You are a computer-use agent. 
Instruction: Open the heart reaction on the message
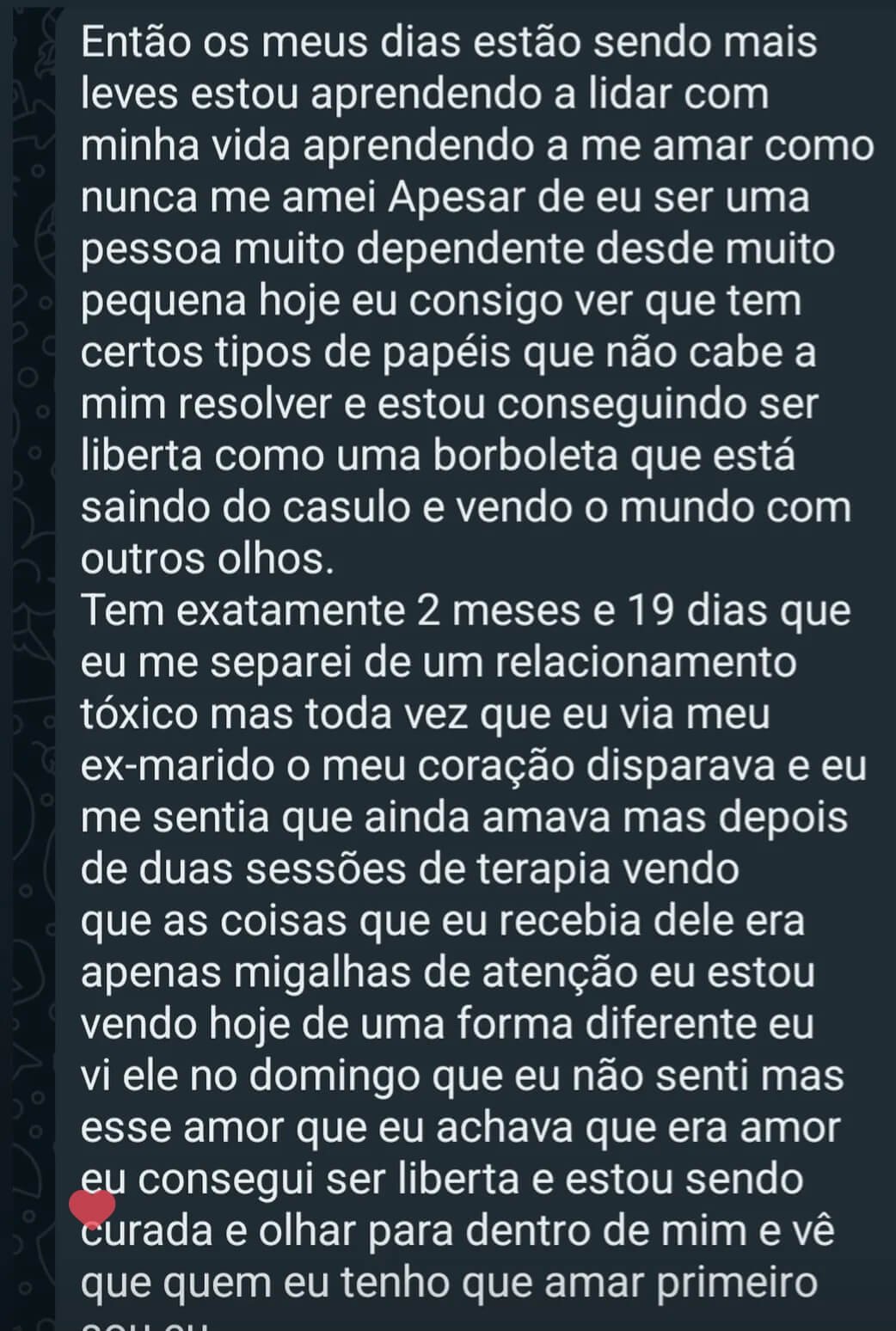click(91, 1206)
